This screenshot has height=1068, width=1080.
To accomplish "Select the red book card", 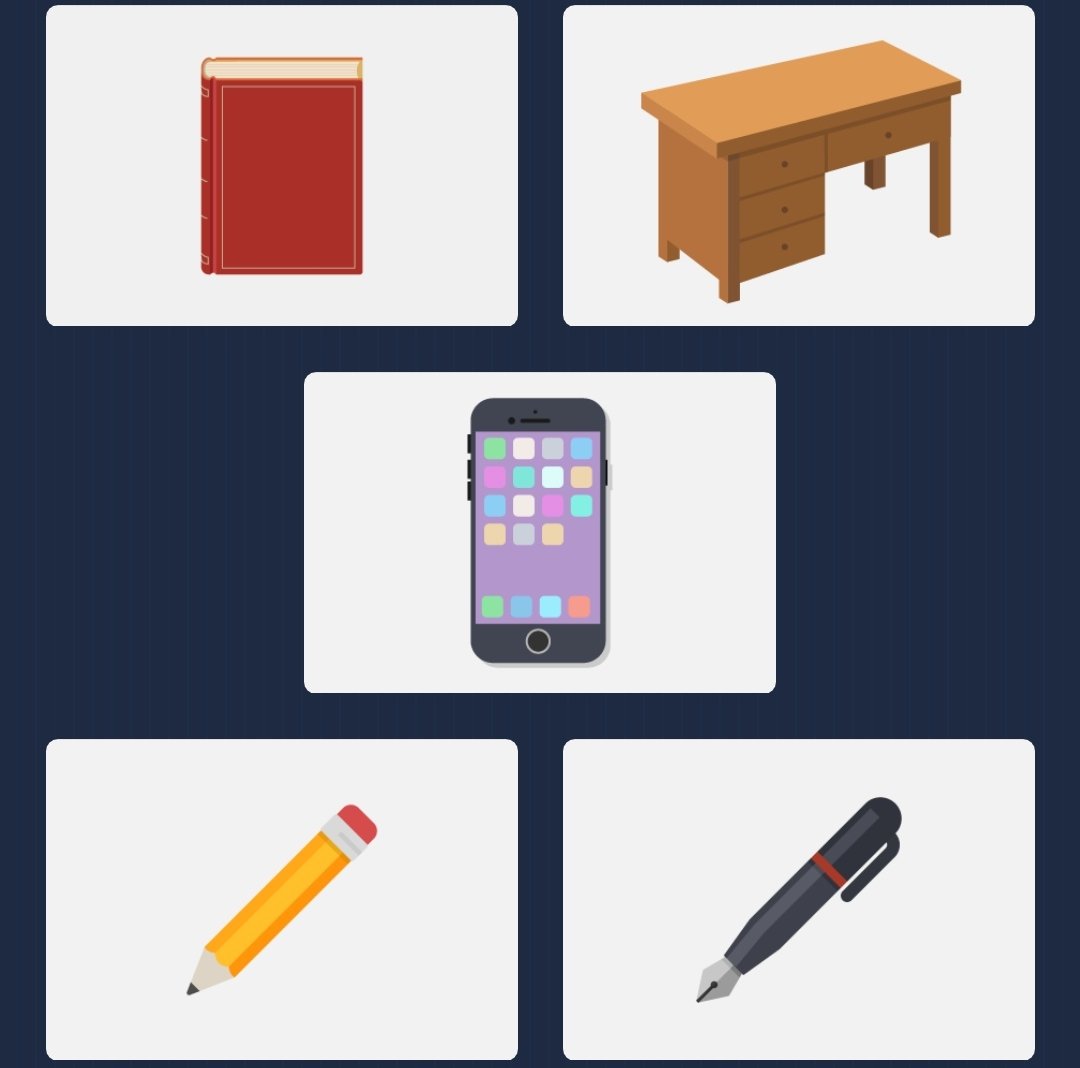I will (x=282, y=166).
